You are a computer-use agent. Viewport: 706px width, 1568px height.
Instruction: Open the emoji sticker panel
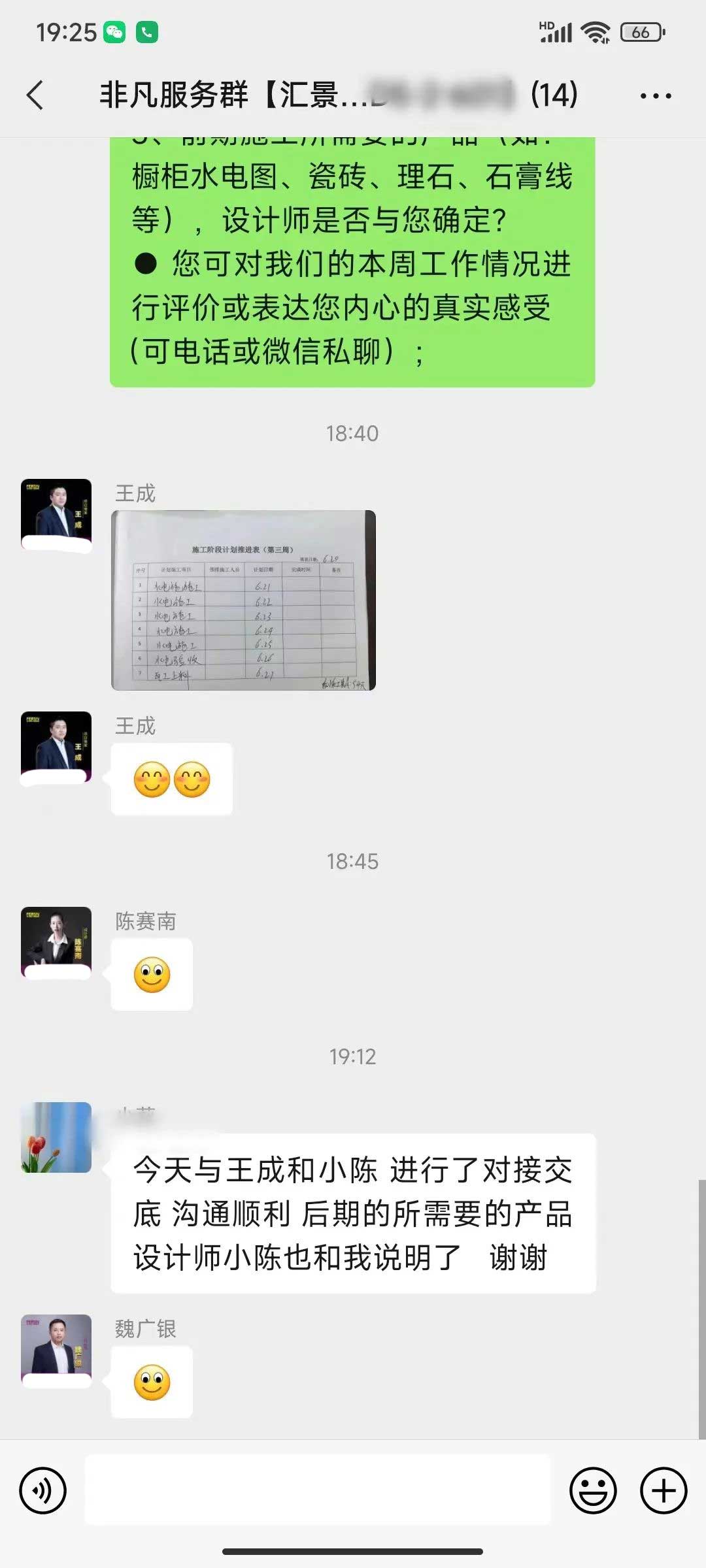point(593,1491)
